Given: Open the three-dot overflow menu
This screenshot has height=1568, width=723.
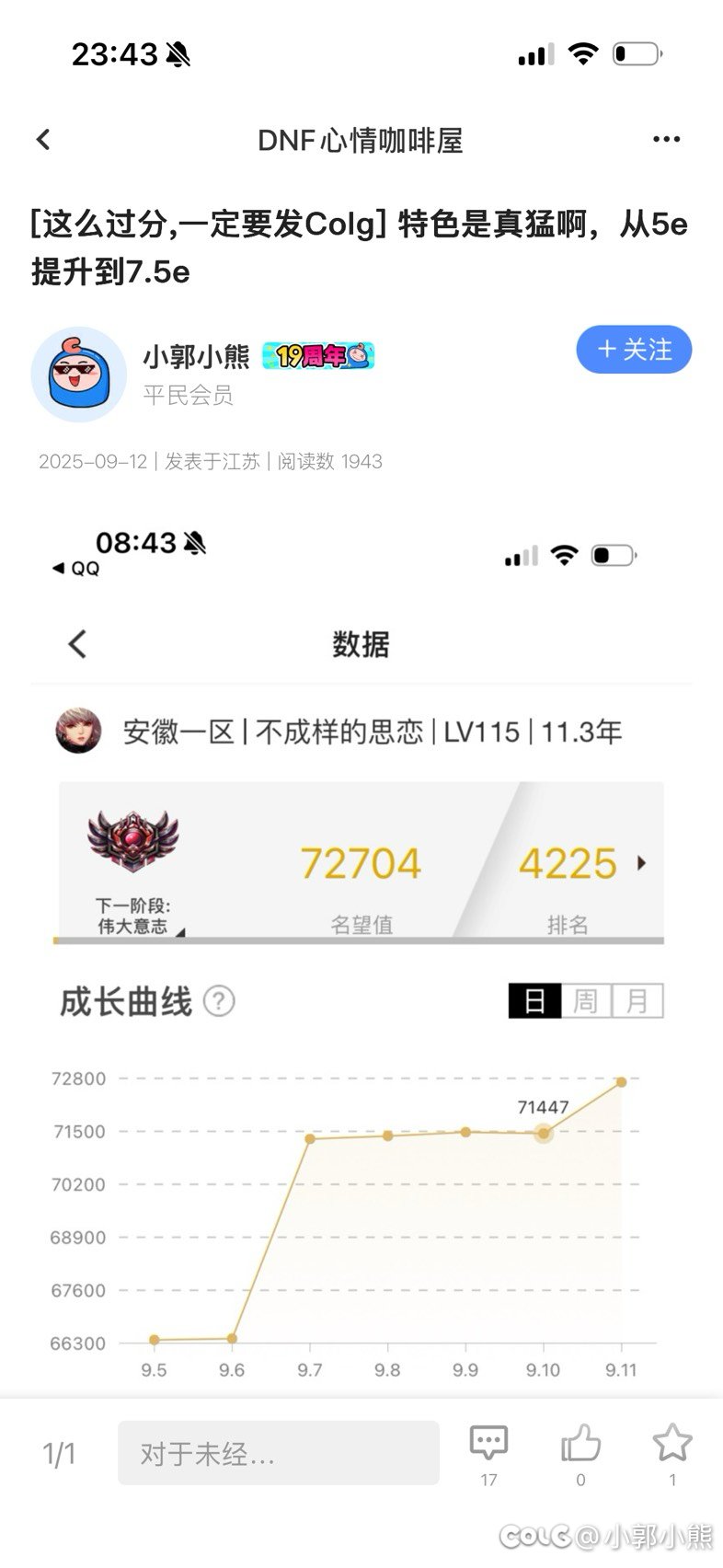Looking at the screenshot, I should [x=666, y=140].
